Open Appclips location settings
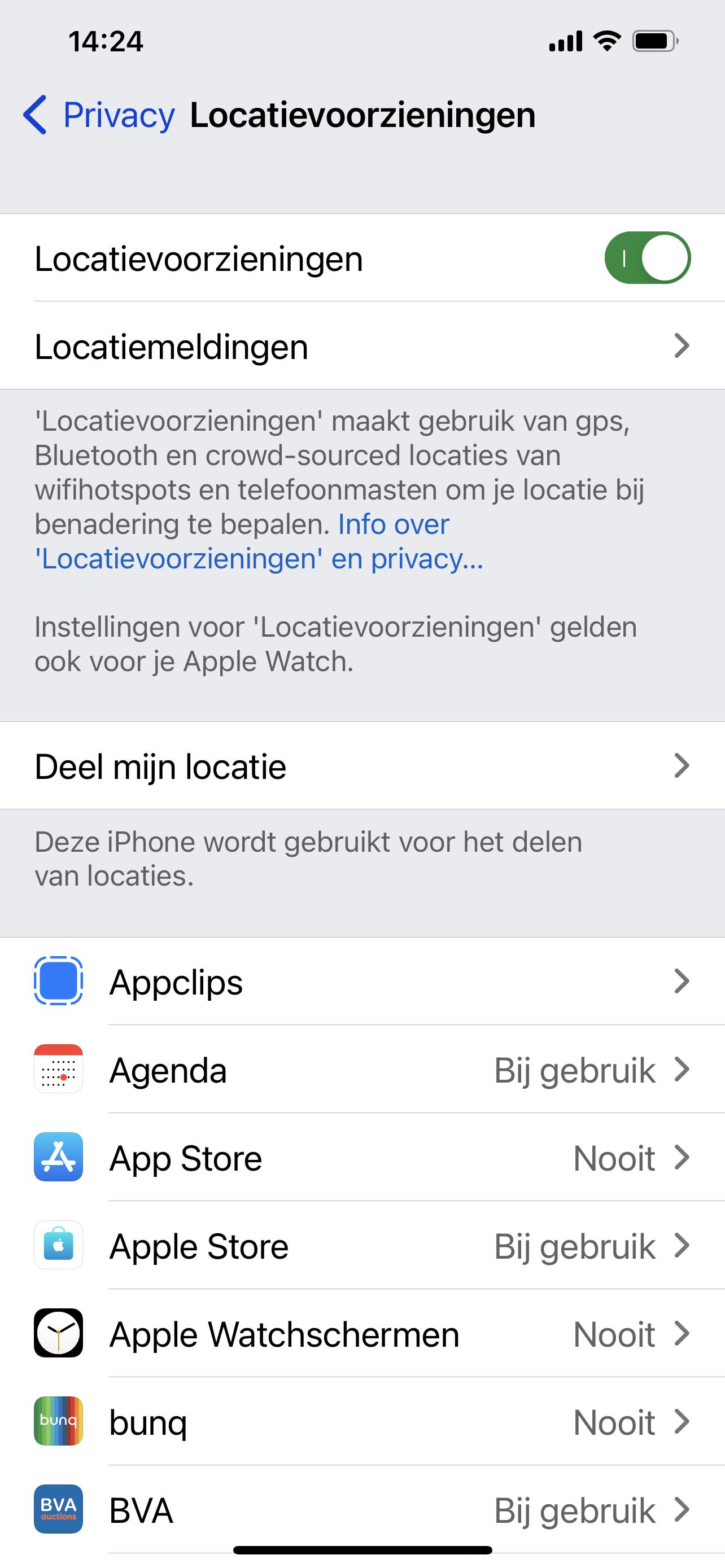 362,982
